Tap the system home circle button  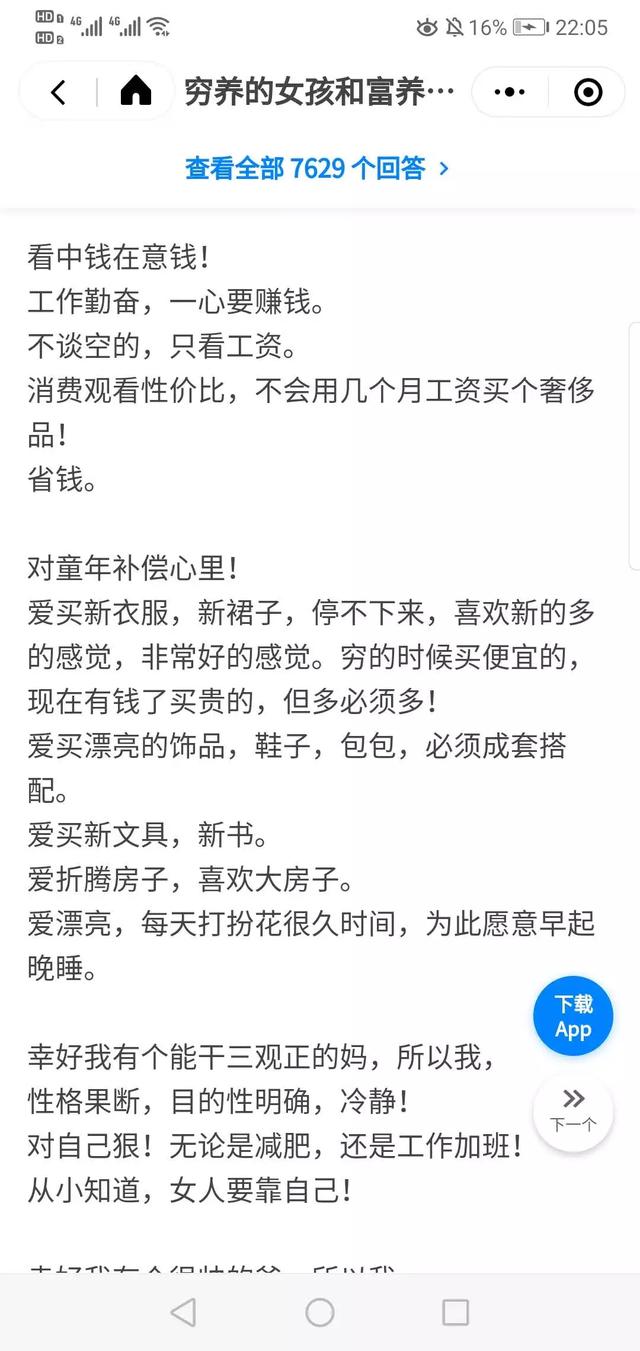[319, 1312]
